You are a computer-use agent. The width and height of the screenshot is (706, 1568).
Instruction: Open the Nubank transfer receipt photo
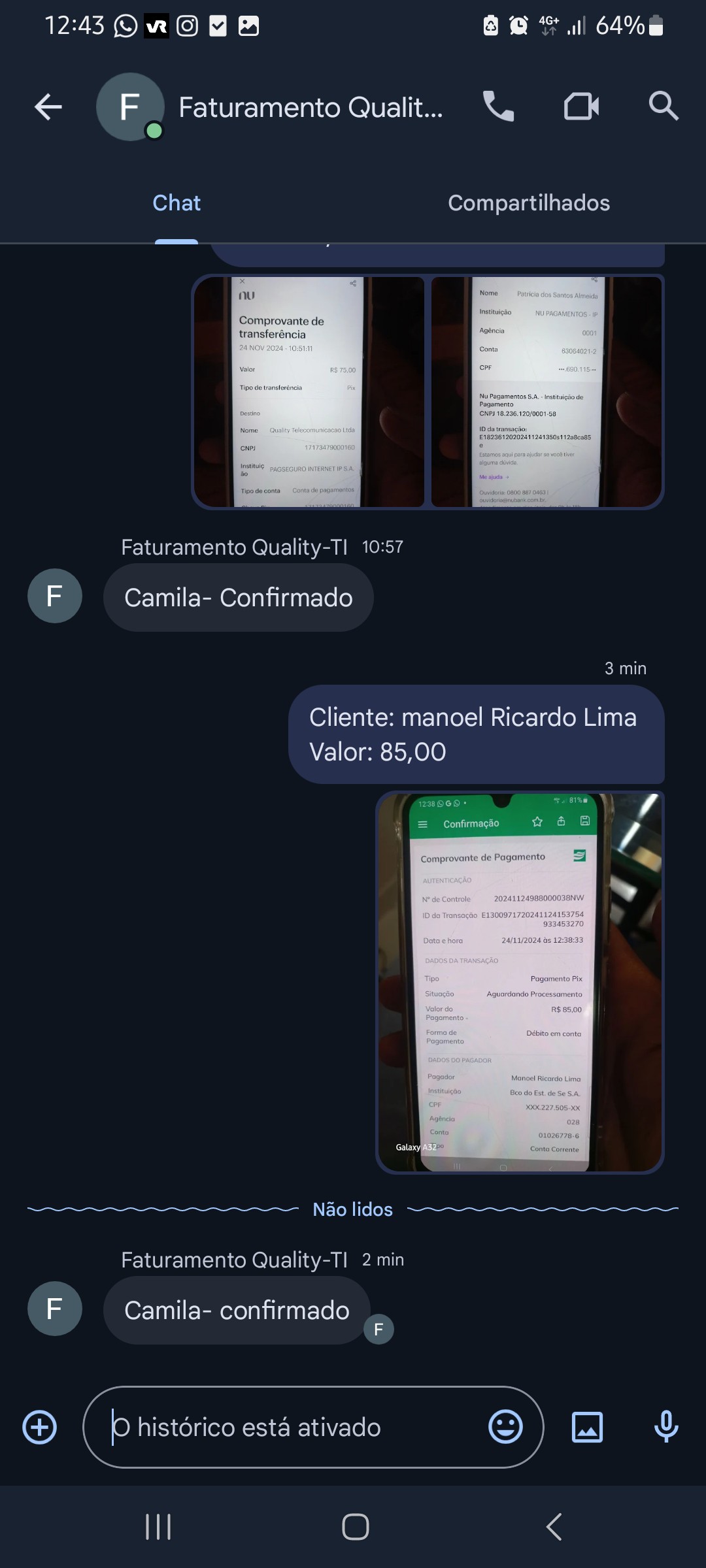coord(309,391)
